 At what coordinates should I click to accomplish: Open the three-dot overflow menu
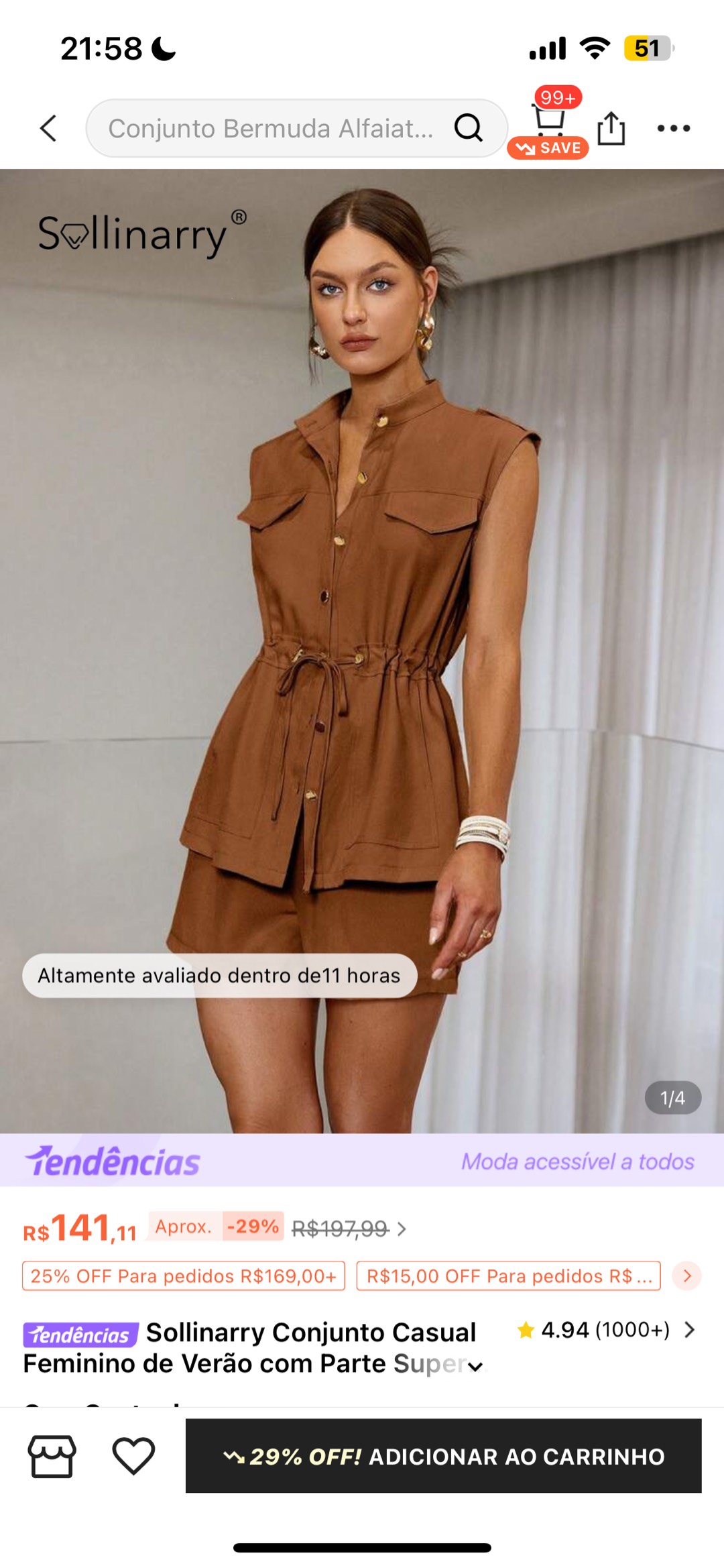coord(673,128)
